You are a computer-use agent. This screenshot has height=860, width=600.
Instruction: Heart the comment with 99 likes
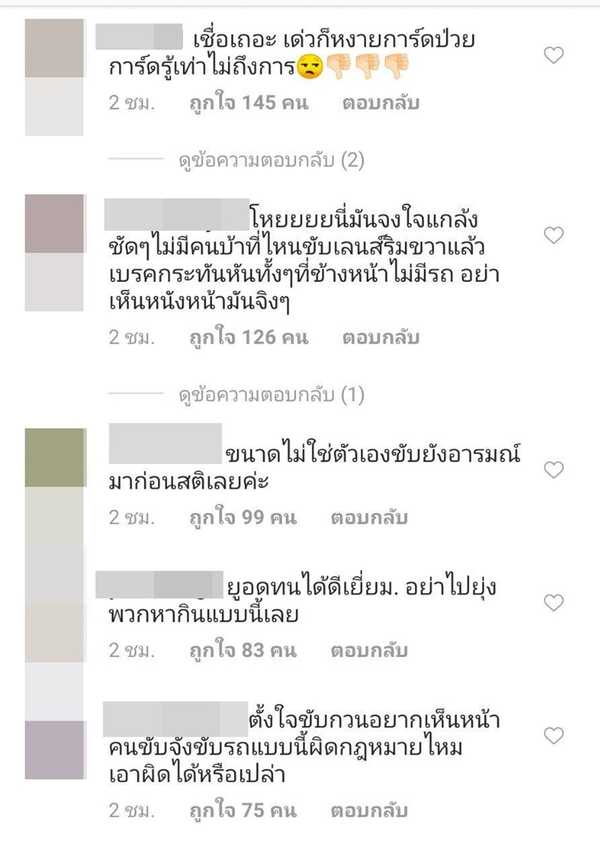tap(553, 470)
